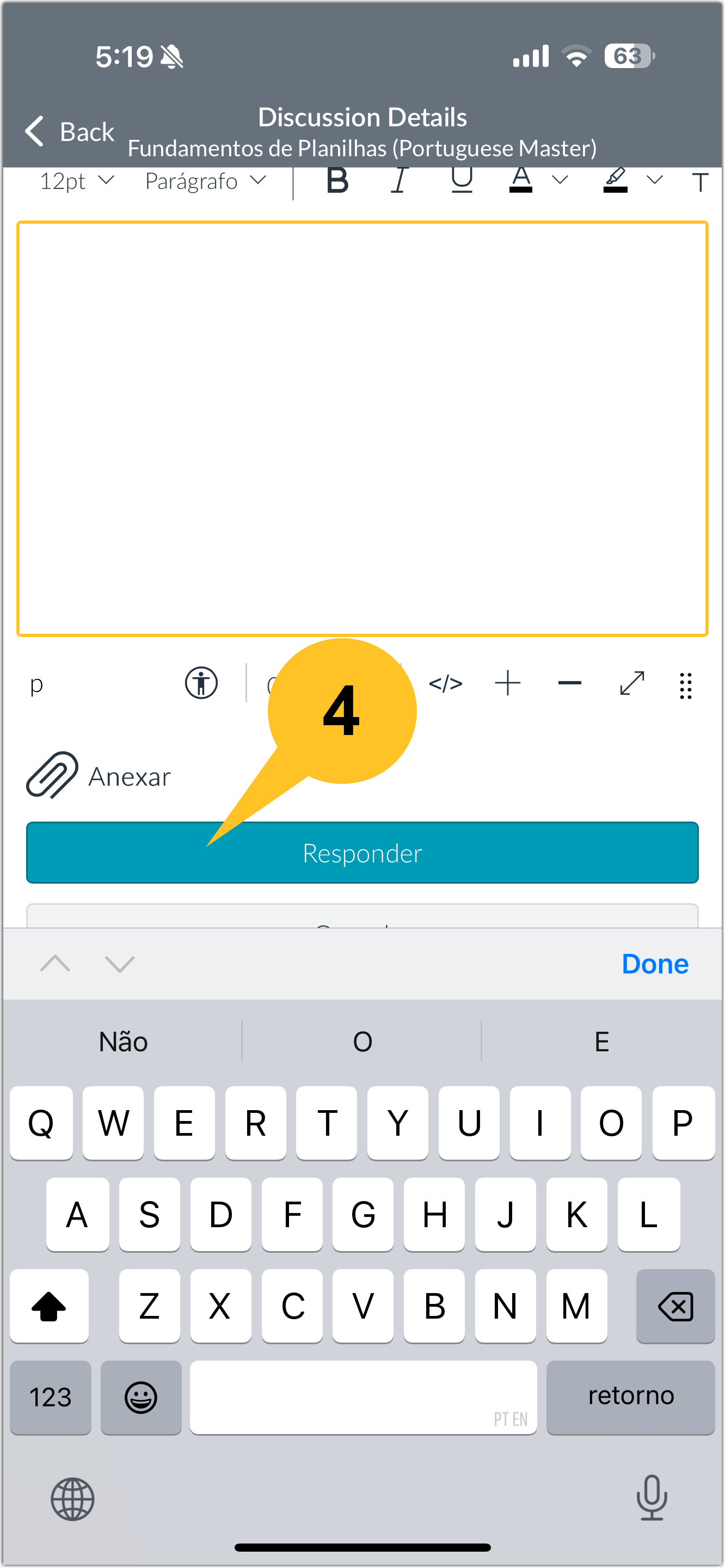
Task: Tap the minus icon in editor status bar
Action: 570,683
